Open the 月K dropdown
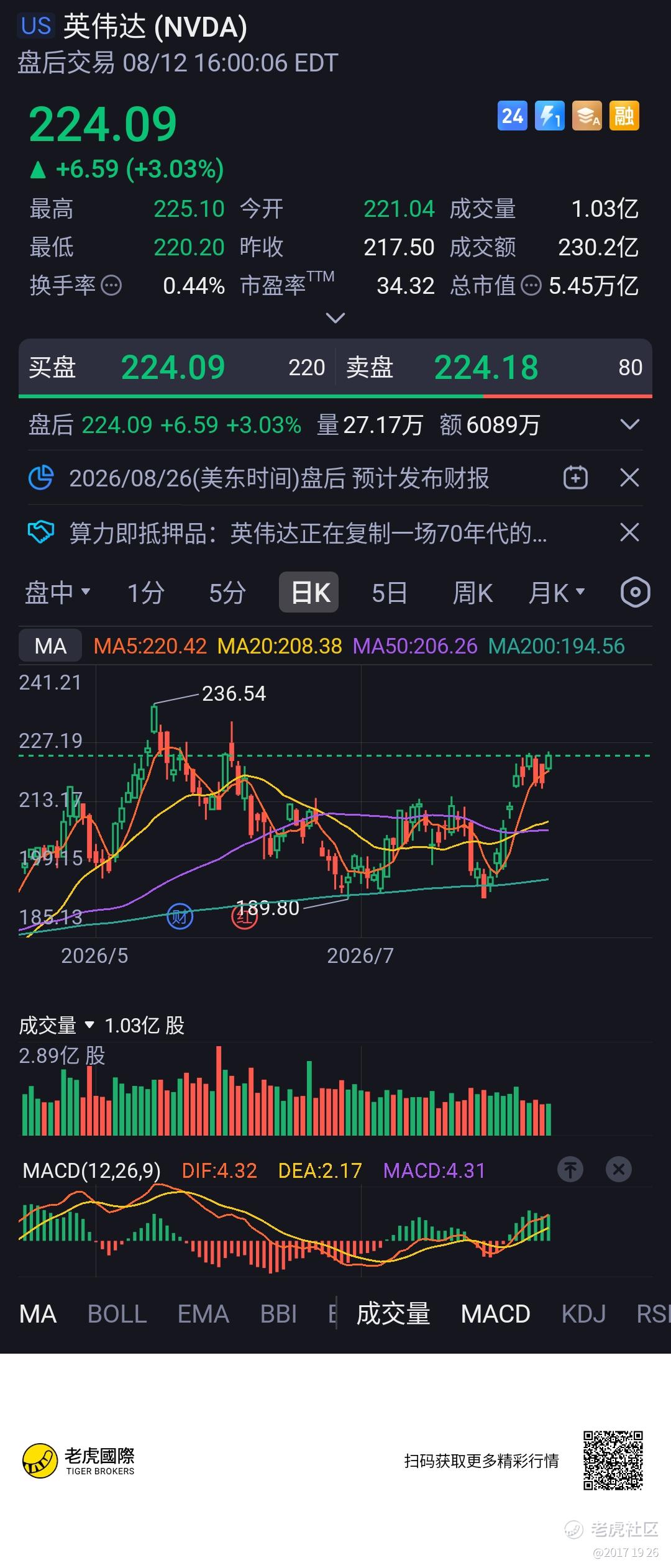 557,593
